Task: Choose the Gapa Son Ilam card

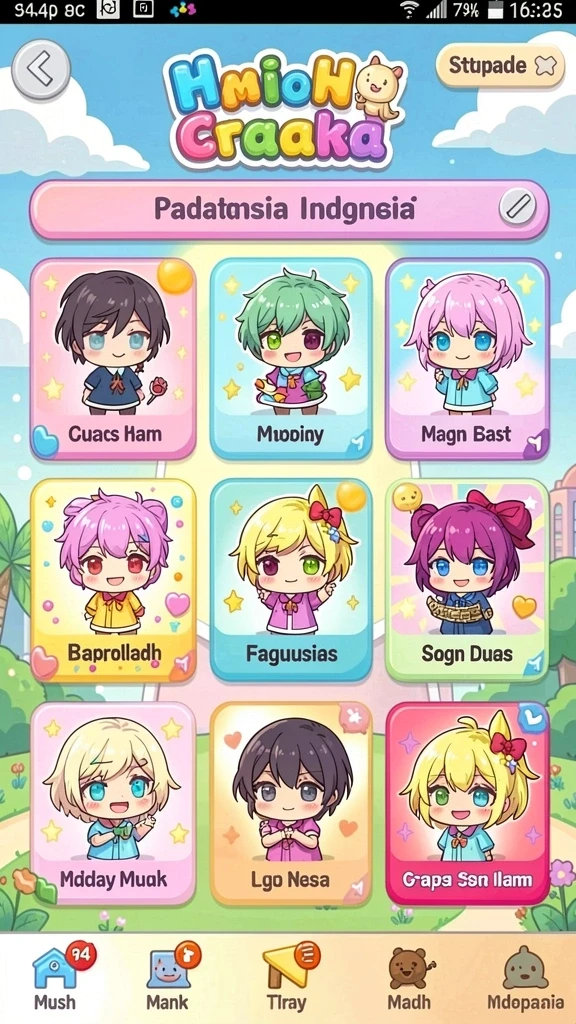Action: click(467, 804)
